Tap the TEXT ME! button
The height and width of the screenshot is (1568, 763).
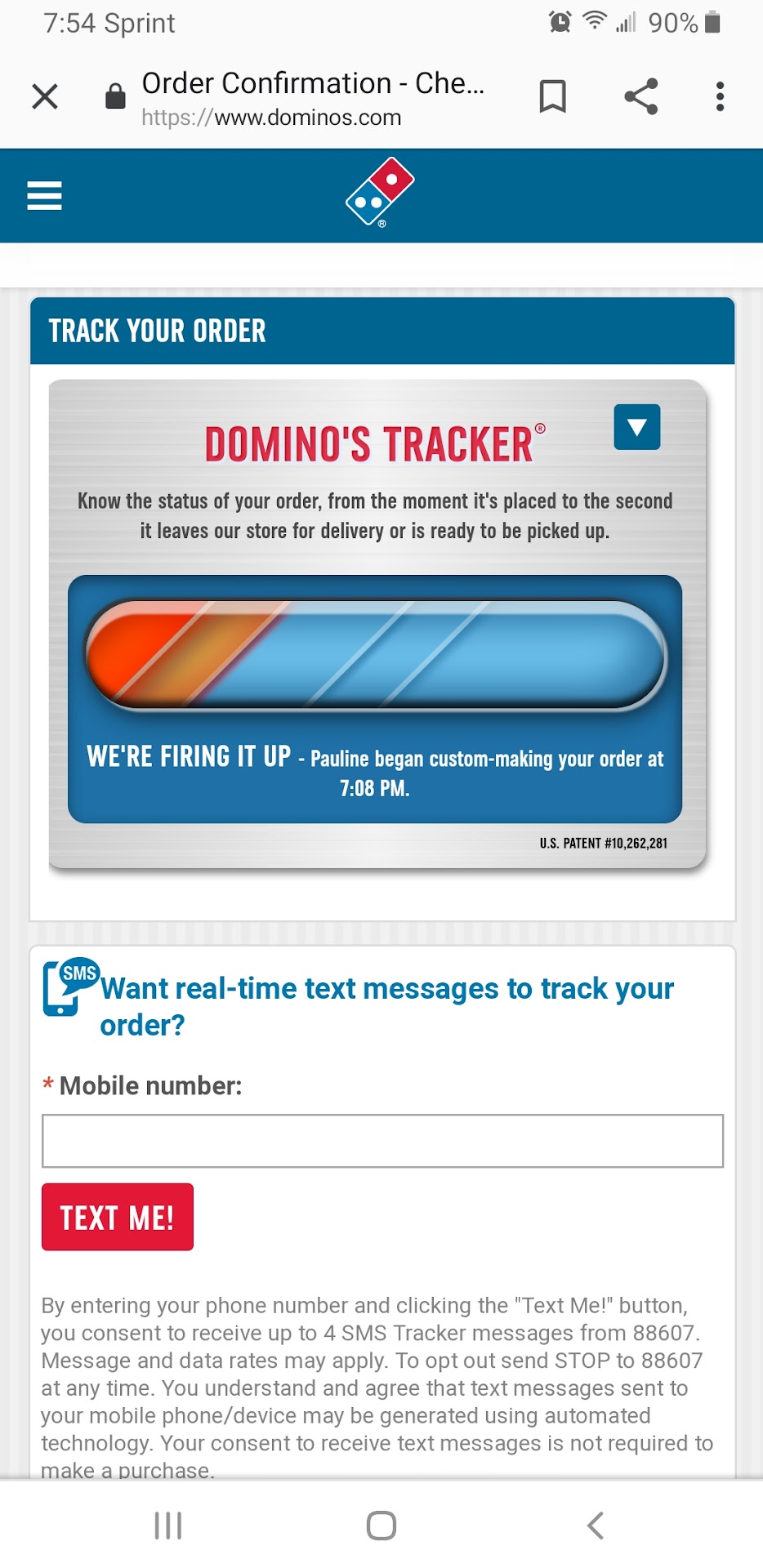point(118,1217)
